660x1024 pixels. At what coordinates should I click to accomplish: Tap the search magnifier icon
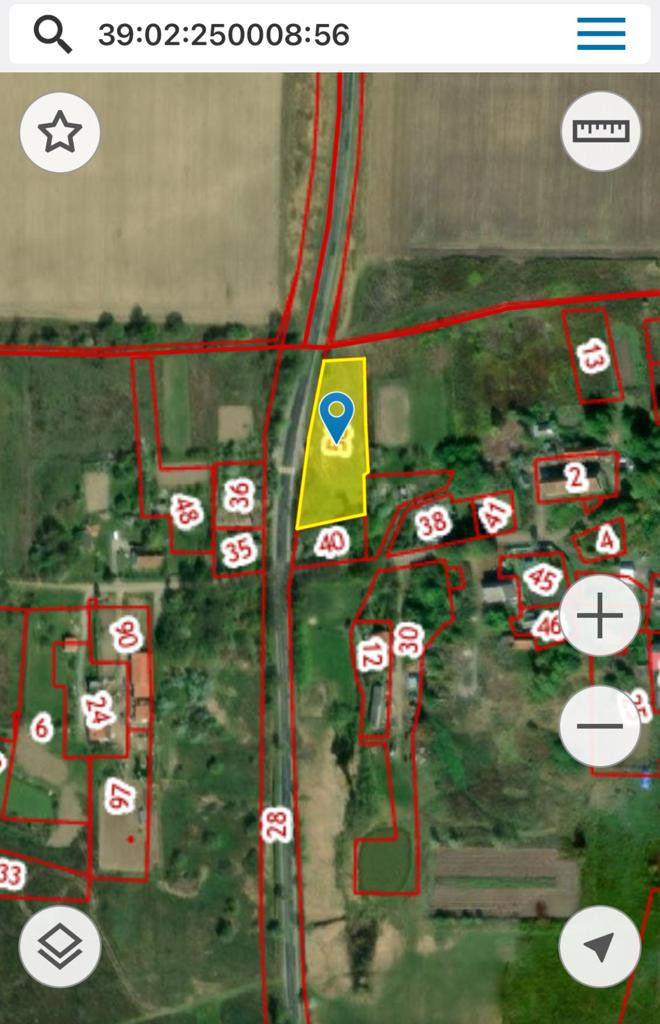[53, 35]
